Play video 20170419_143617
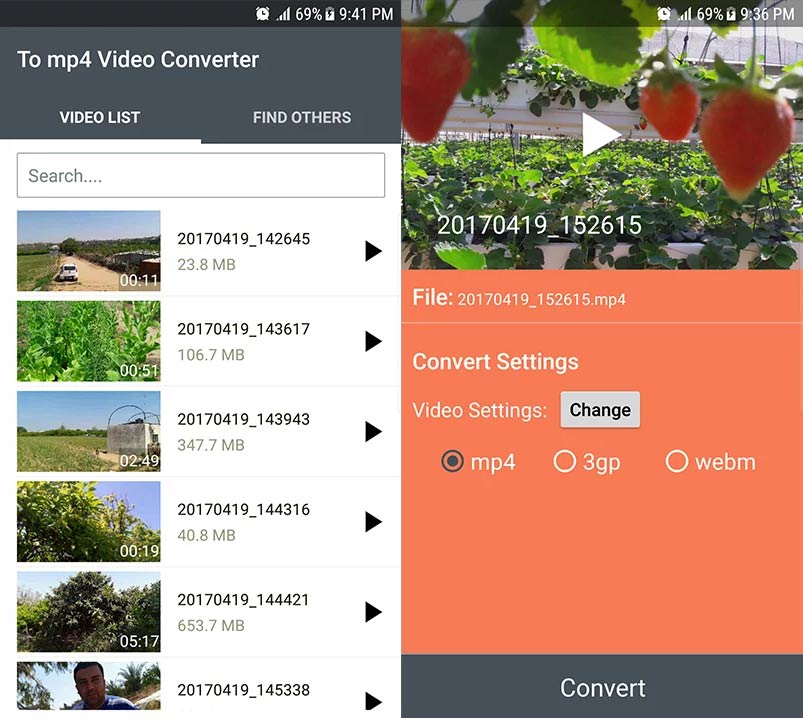This screenshot has width=803, height=718. click(373, 341)
